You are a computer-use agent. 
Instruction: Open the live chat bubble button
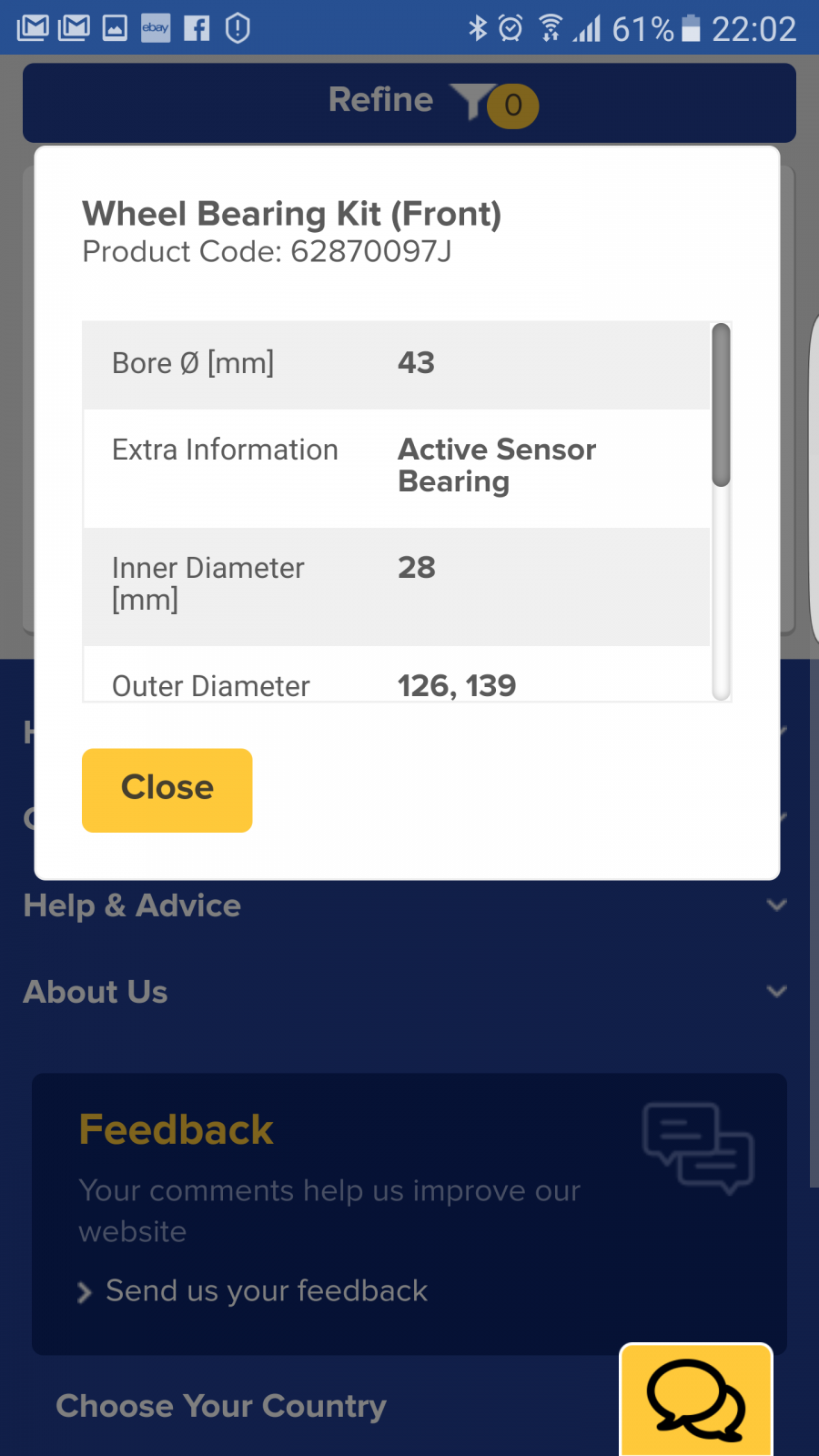click(696, 1400)
